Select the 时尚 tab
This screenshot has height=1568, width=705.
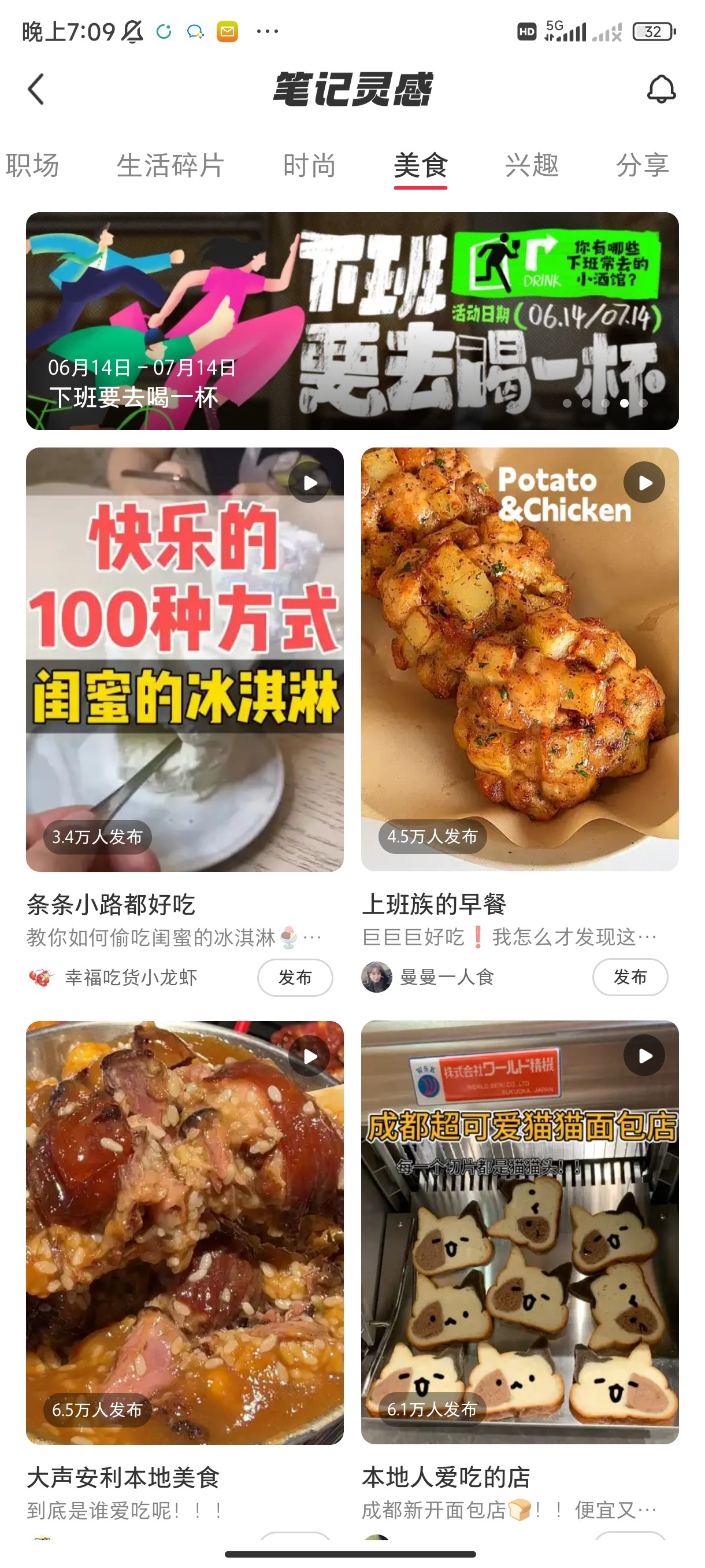coord(309,165)
